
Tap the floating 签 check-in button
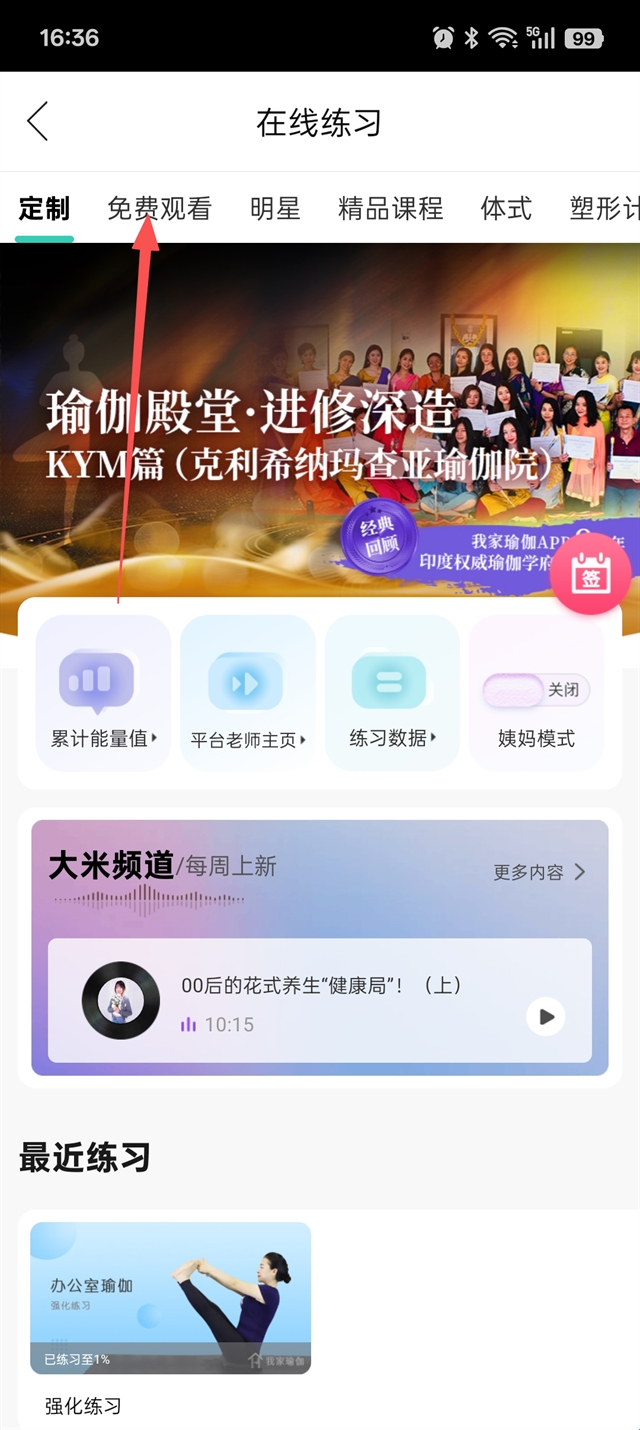point(590,577)
